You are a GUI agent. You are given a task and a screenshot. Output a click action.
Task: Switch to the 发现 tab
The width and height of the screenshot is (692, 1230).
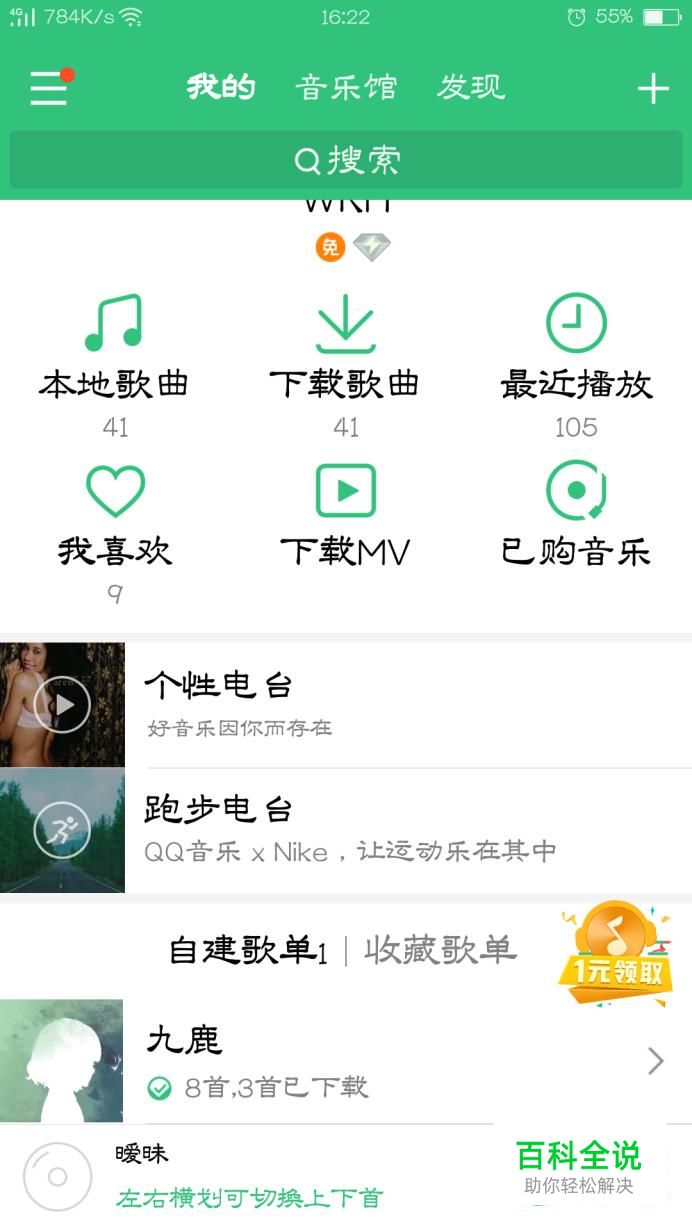(x=470, y=88)
